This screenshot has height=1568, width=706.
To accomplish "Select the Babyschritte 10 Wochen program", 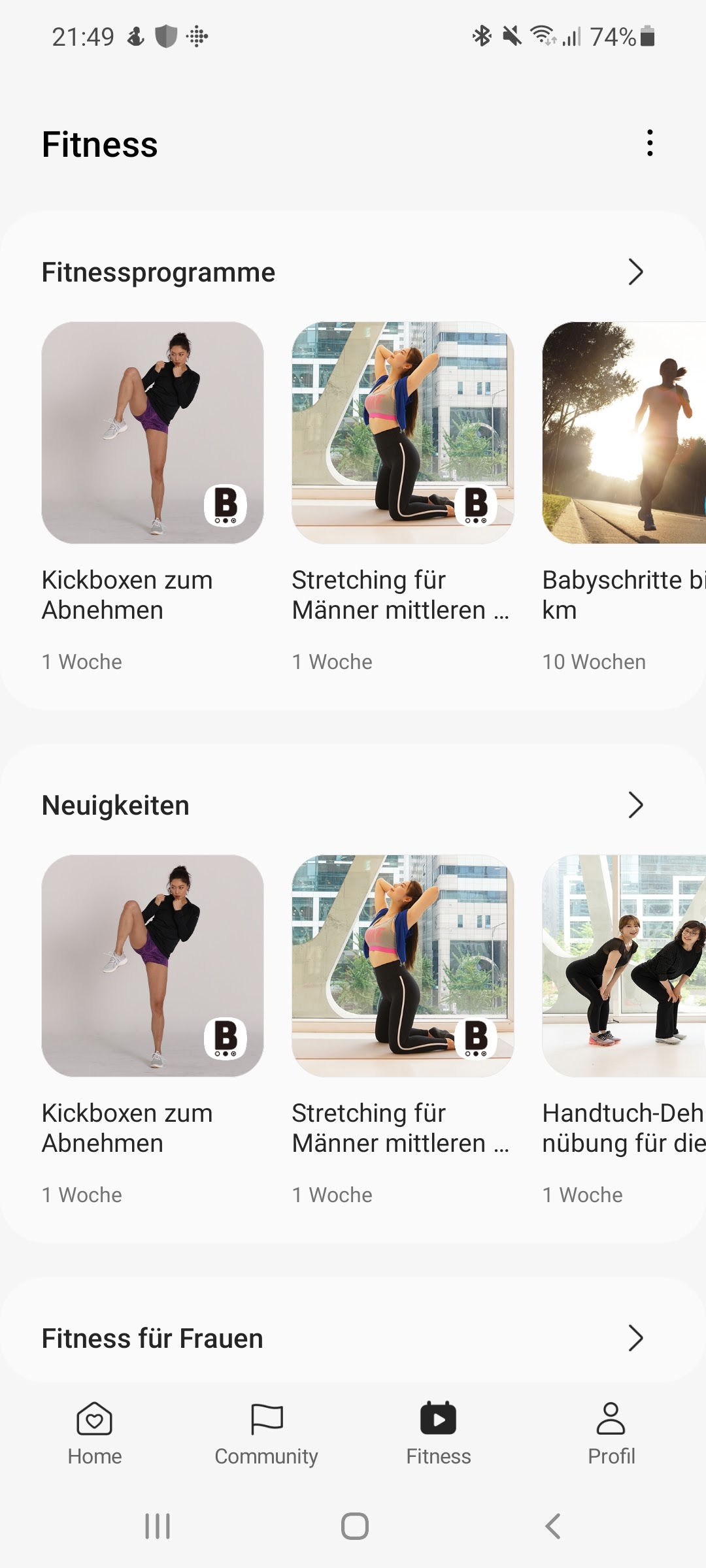I will 624,433.
